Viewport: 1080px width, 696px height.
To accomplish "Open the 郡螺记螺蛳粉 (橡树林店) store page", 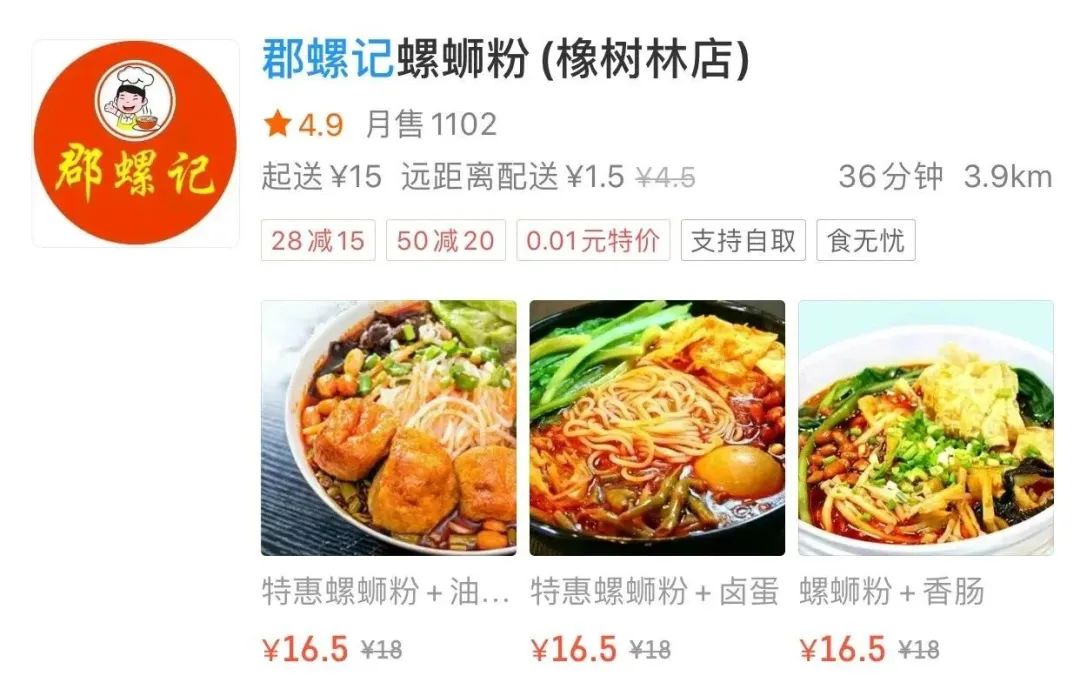I will point(505,60).
